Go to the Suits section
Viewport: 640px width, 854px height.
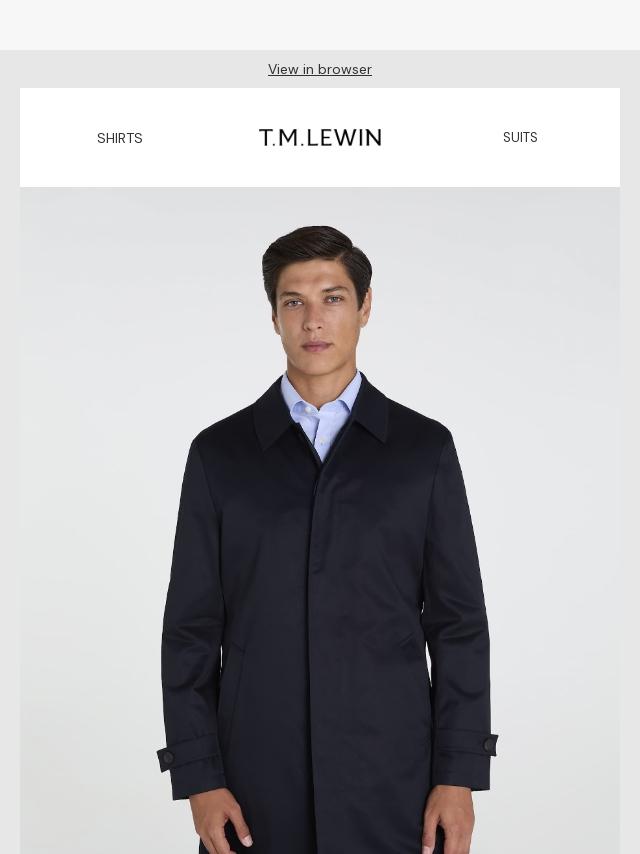[520, 137]
